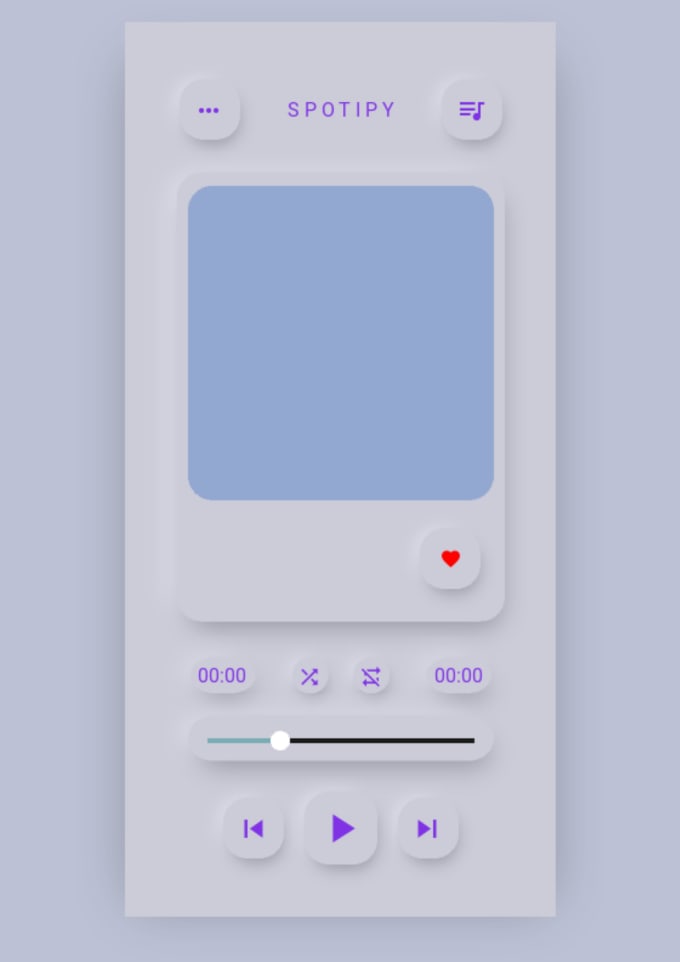Toggle repeat mode
680x962 pixels.
(371, 677)
